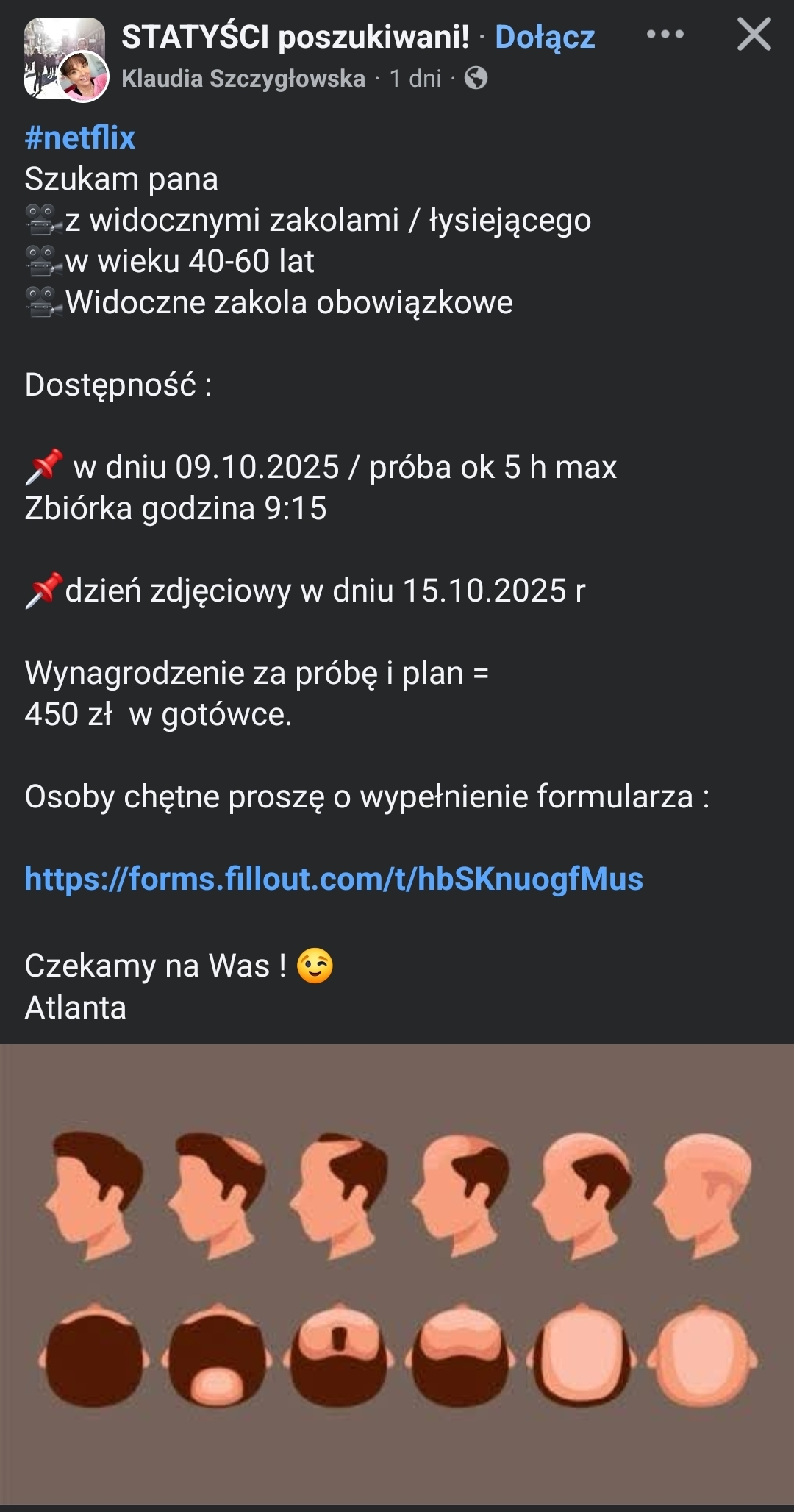Close the post view
This screenshot has height=1512, width=794.
(754, 35)
